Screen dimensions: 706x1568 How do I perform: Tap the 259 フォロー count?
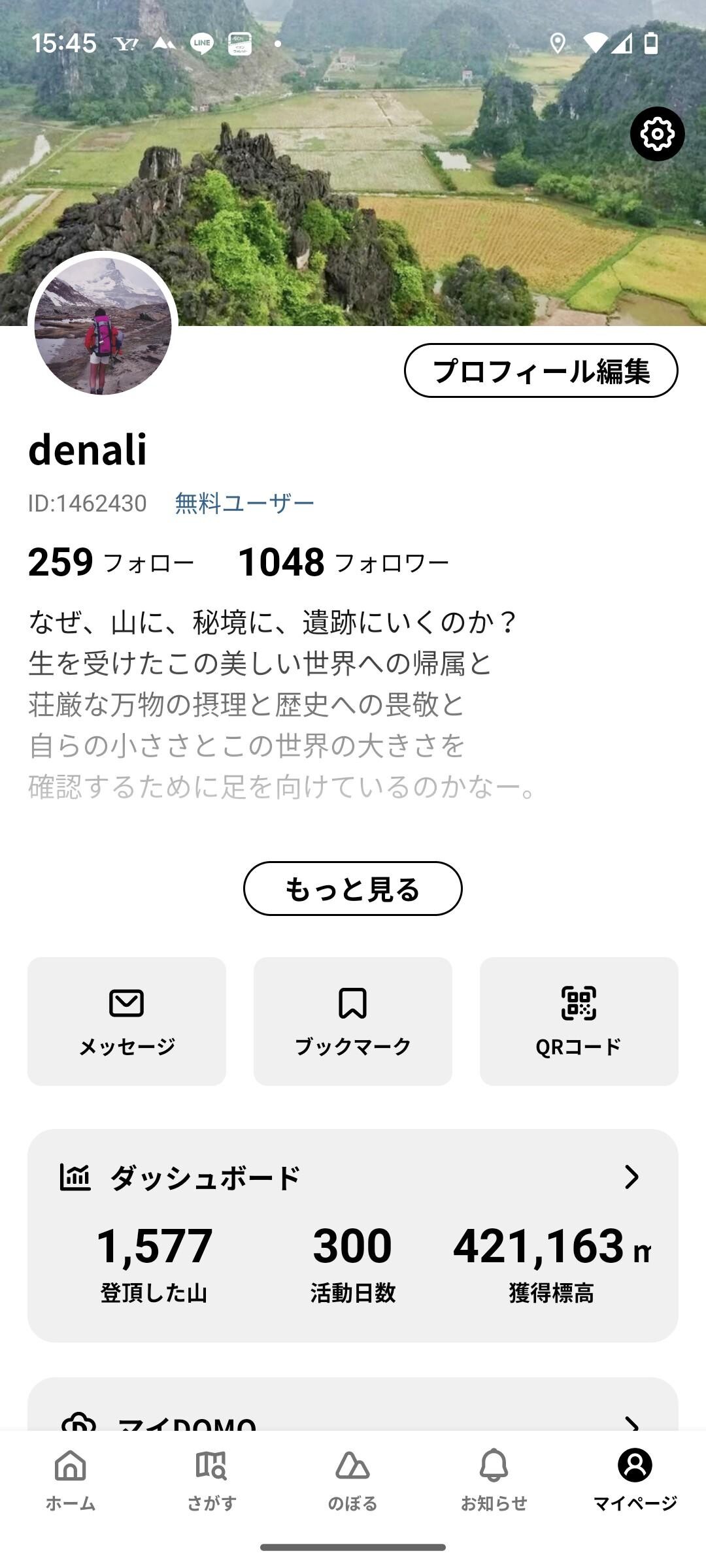point(111,563)
